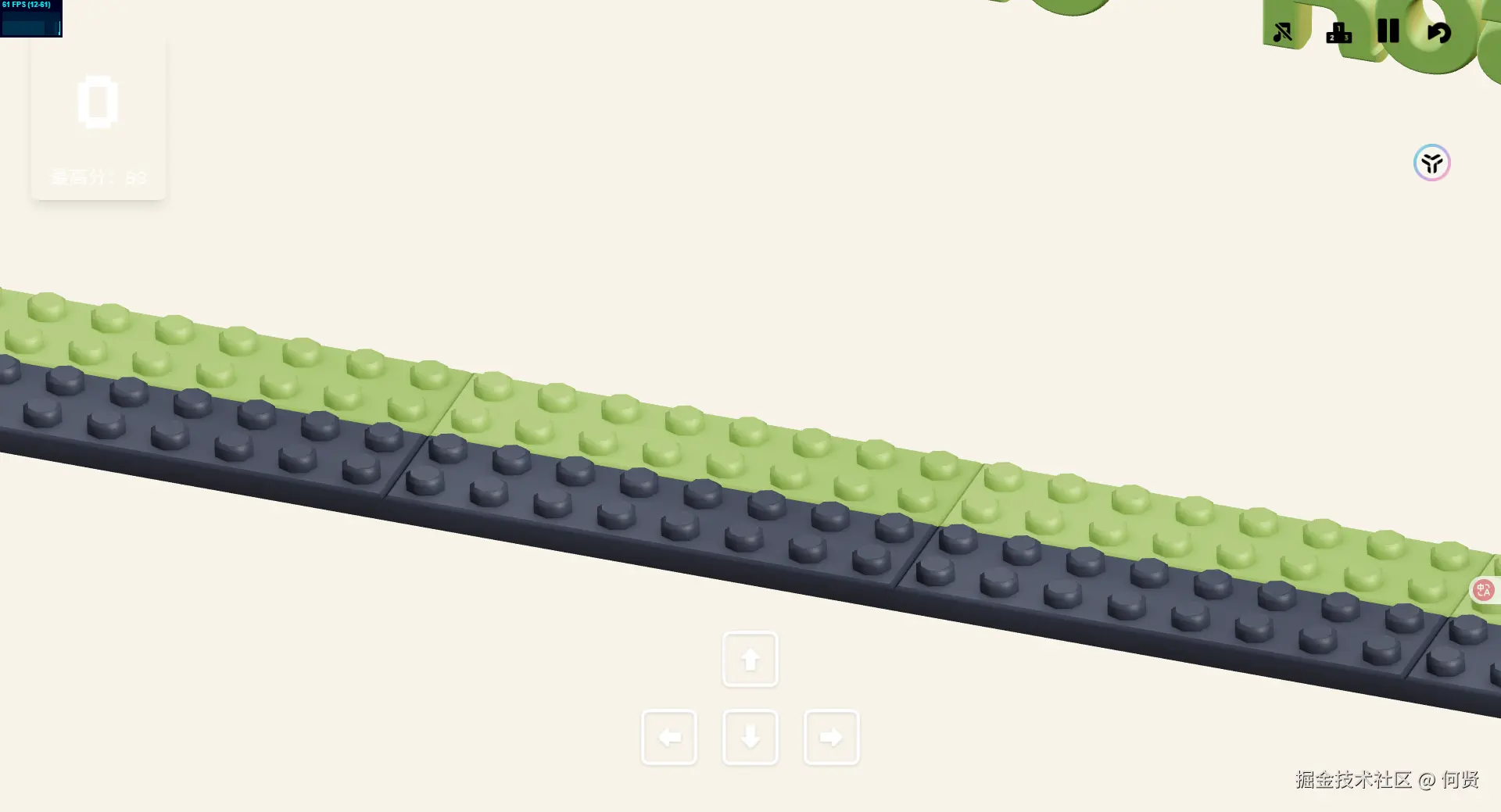
Task: Tap the down arrow control
Action: [x=750, y=737]
